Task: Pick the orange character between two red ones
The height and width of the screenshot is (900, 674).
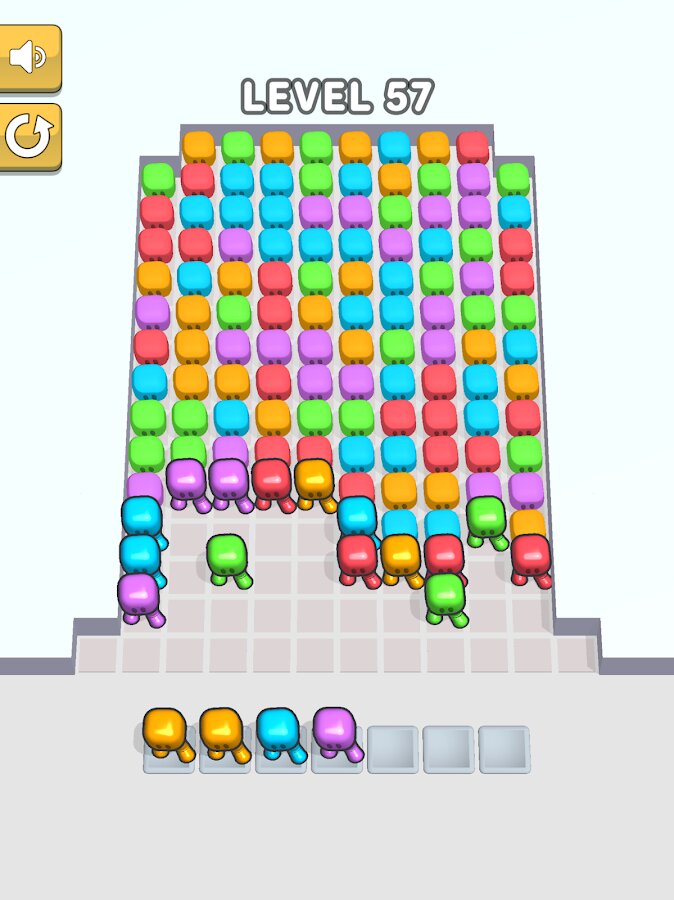Action: (x=401, y=555)
